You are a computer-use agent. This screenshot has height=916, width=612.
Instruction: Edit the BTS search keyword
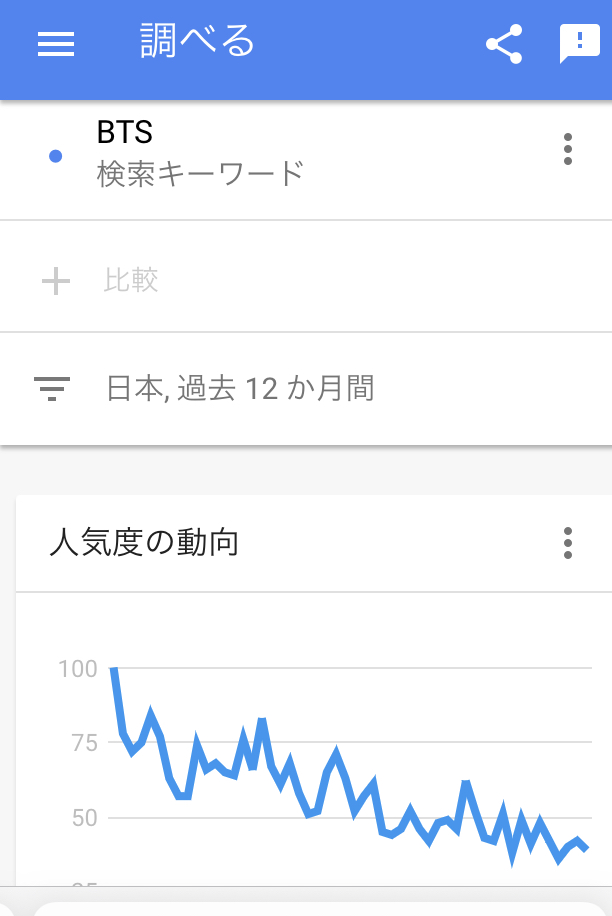(200, 152)
